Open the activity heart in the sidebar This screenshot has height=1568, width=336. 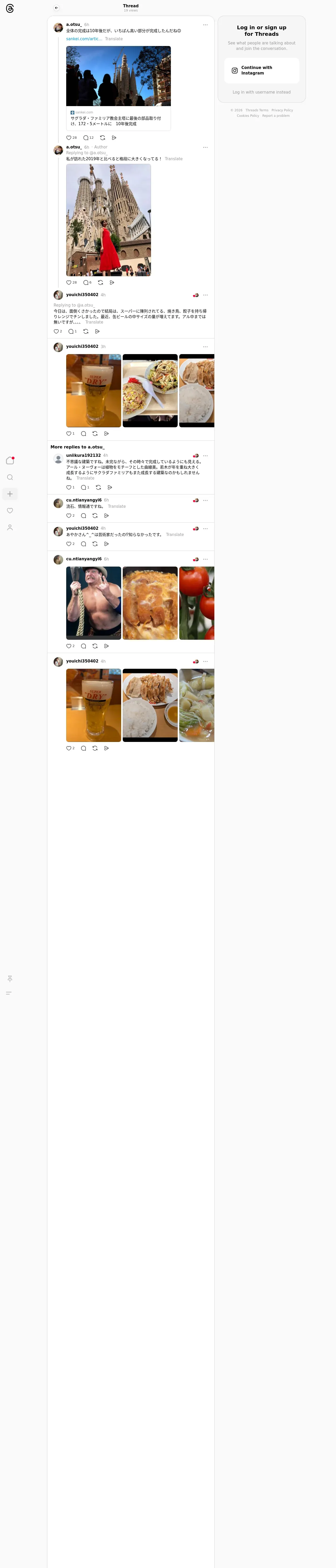tap(10, 511)
